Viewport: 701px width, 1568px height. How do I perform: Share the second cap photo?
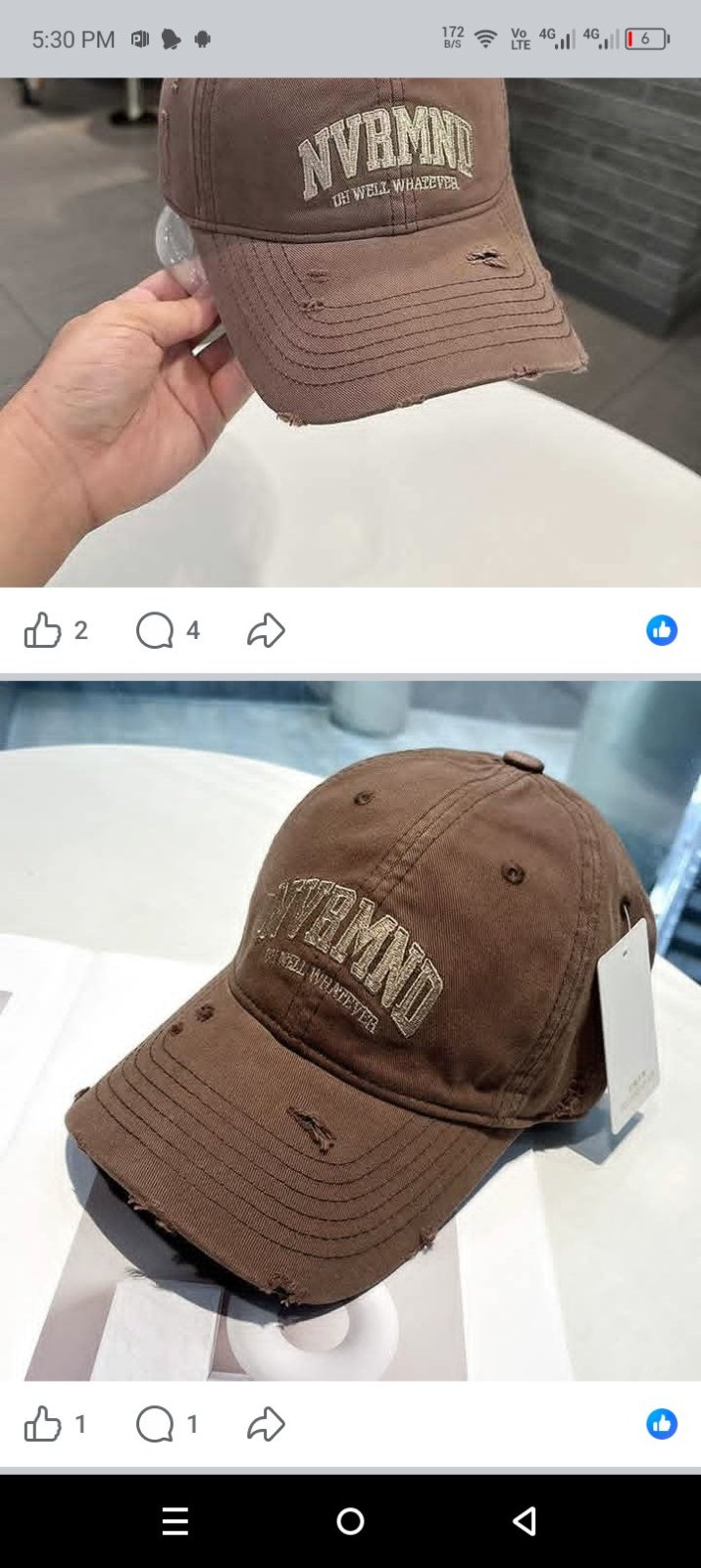(266, 1424)
